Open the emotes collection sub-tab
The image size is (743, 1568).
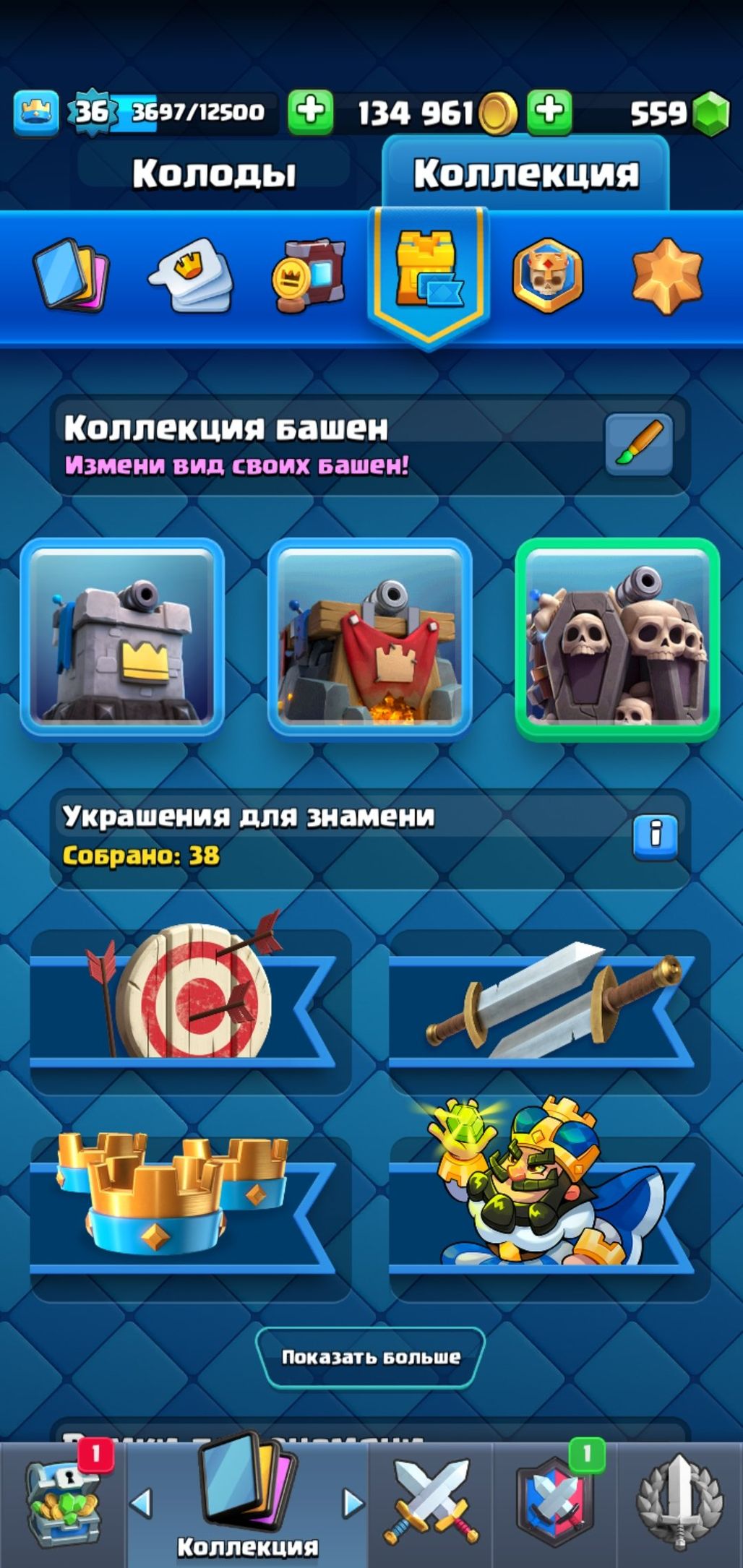pos(191,275)
